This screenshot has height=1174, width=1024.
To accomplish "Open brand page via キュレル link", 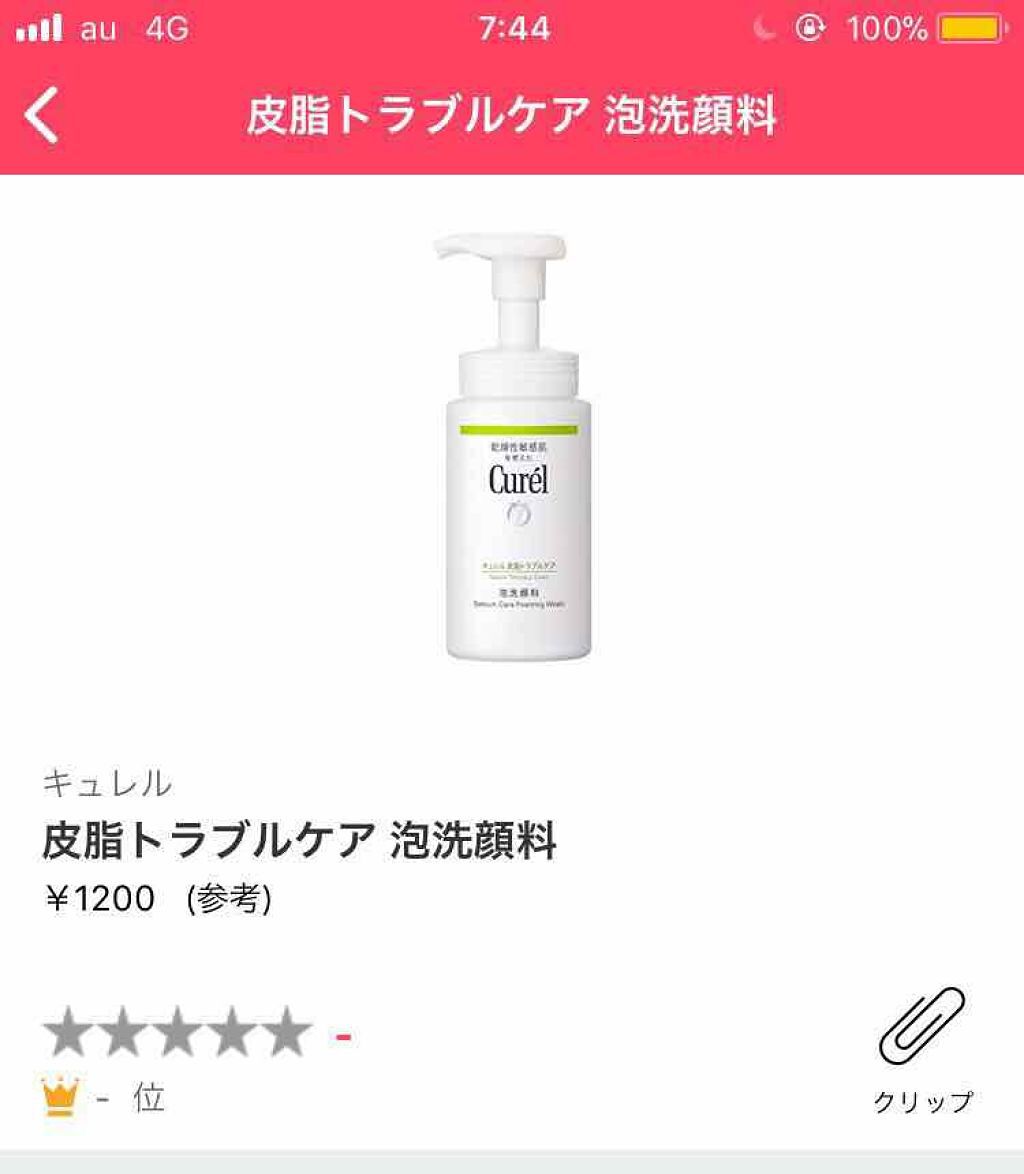I will [106, 785].
